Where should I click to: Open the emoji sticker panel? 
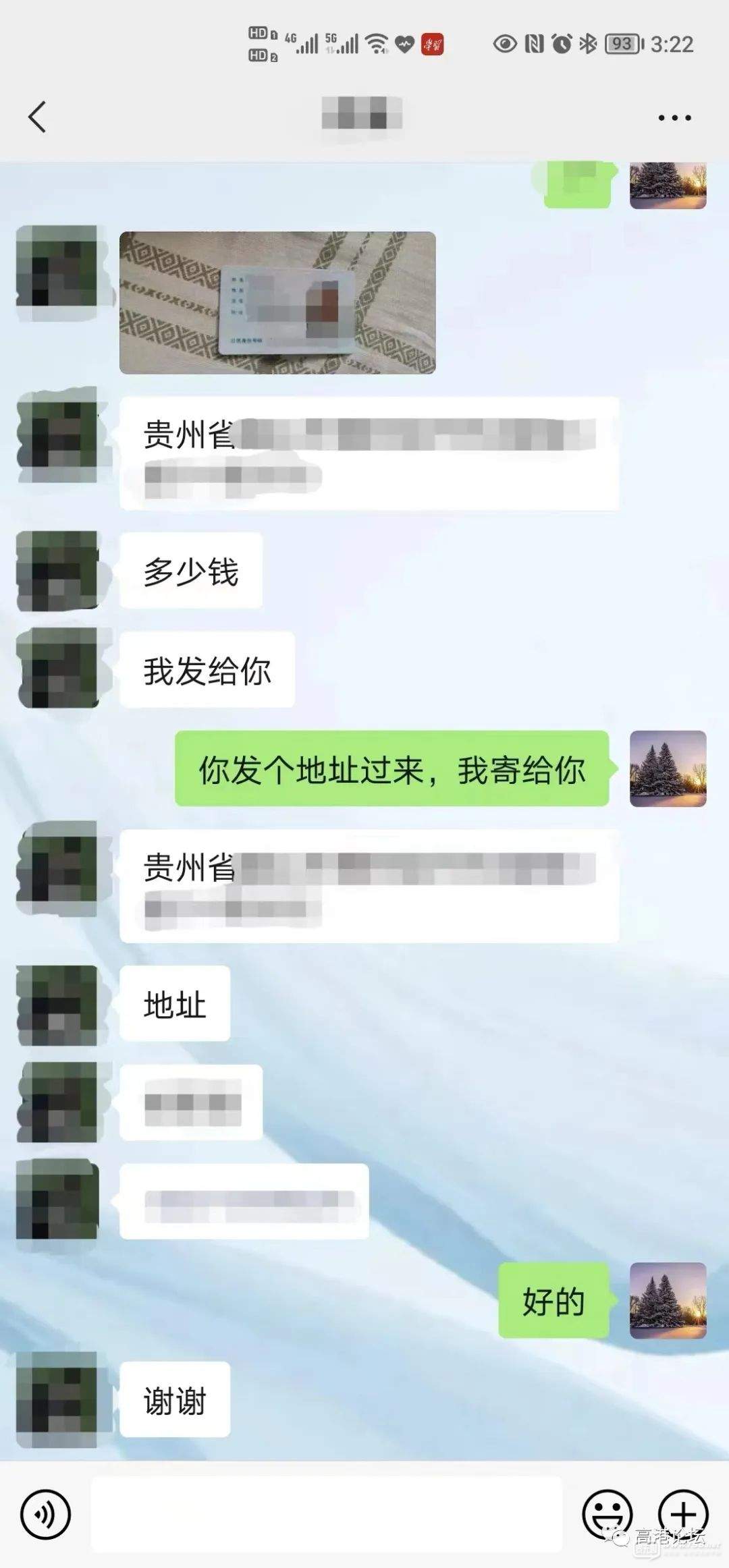point(607,1513)
